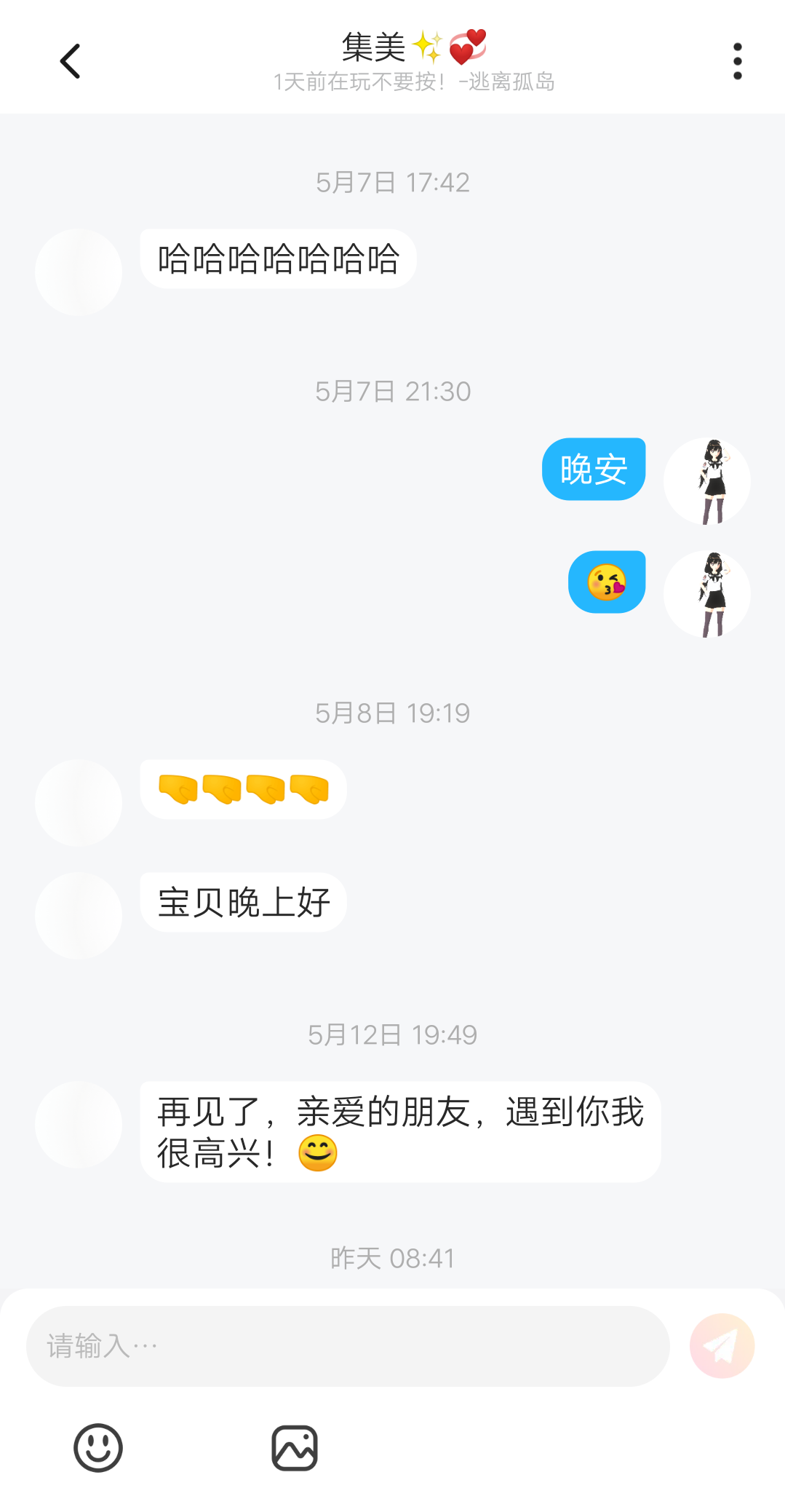785x1512 pixels.
Task: View my avatar next to 晚安
Action: (x=707, y=481)
